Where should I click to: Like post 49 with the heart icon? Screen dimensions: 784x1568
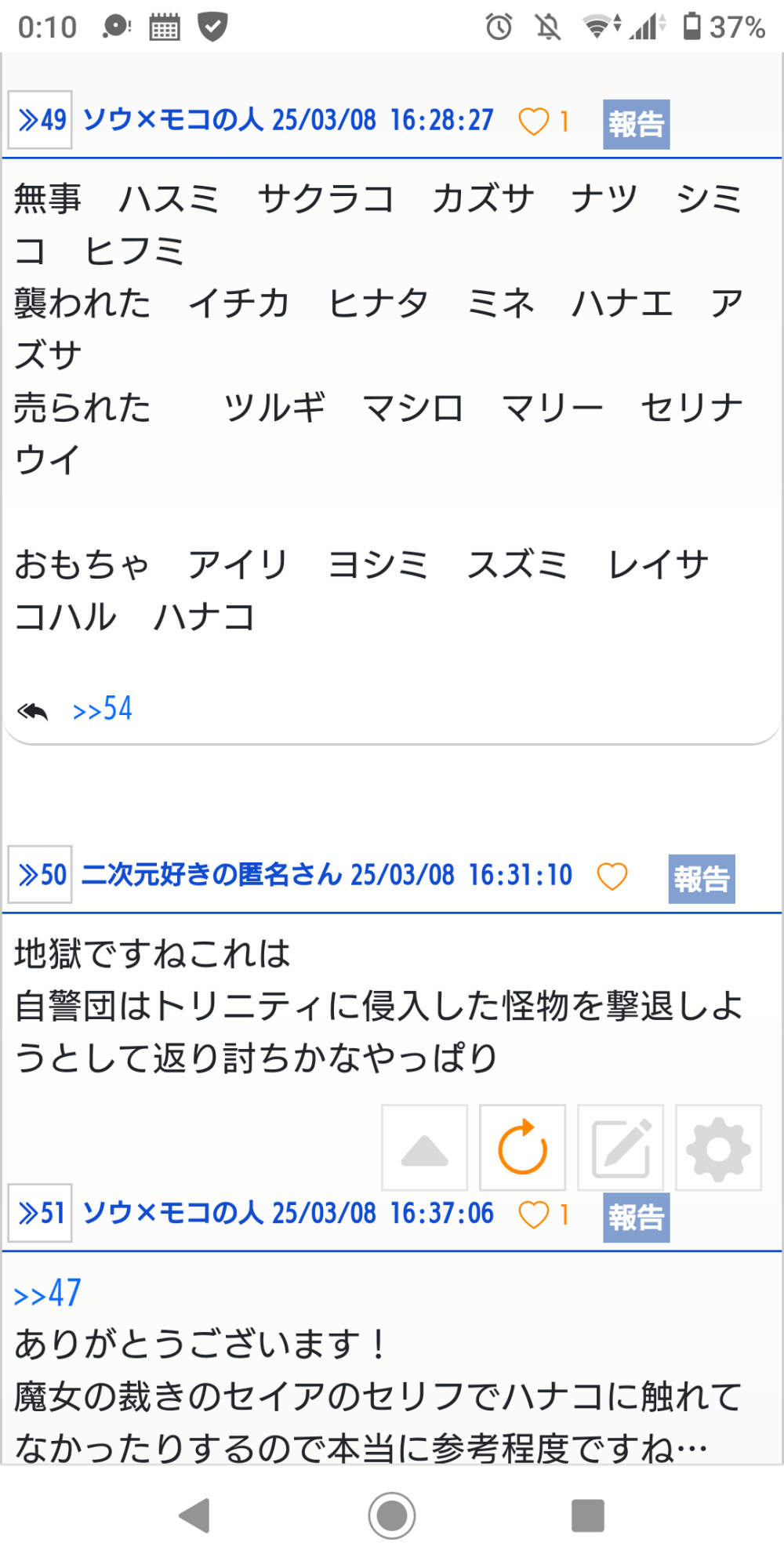[x=534, y=122]
